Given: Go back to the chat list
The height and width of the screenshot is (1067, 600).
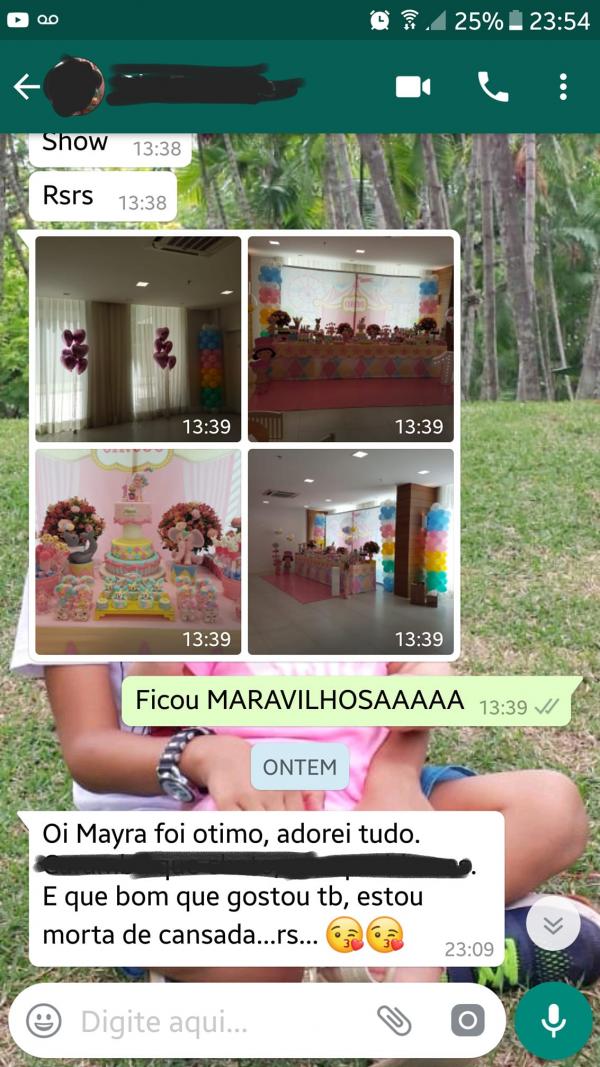Looking at the screenshot, I should click(x=26, y=87).
